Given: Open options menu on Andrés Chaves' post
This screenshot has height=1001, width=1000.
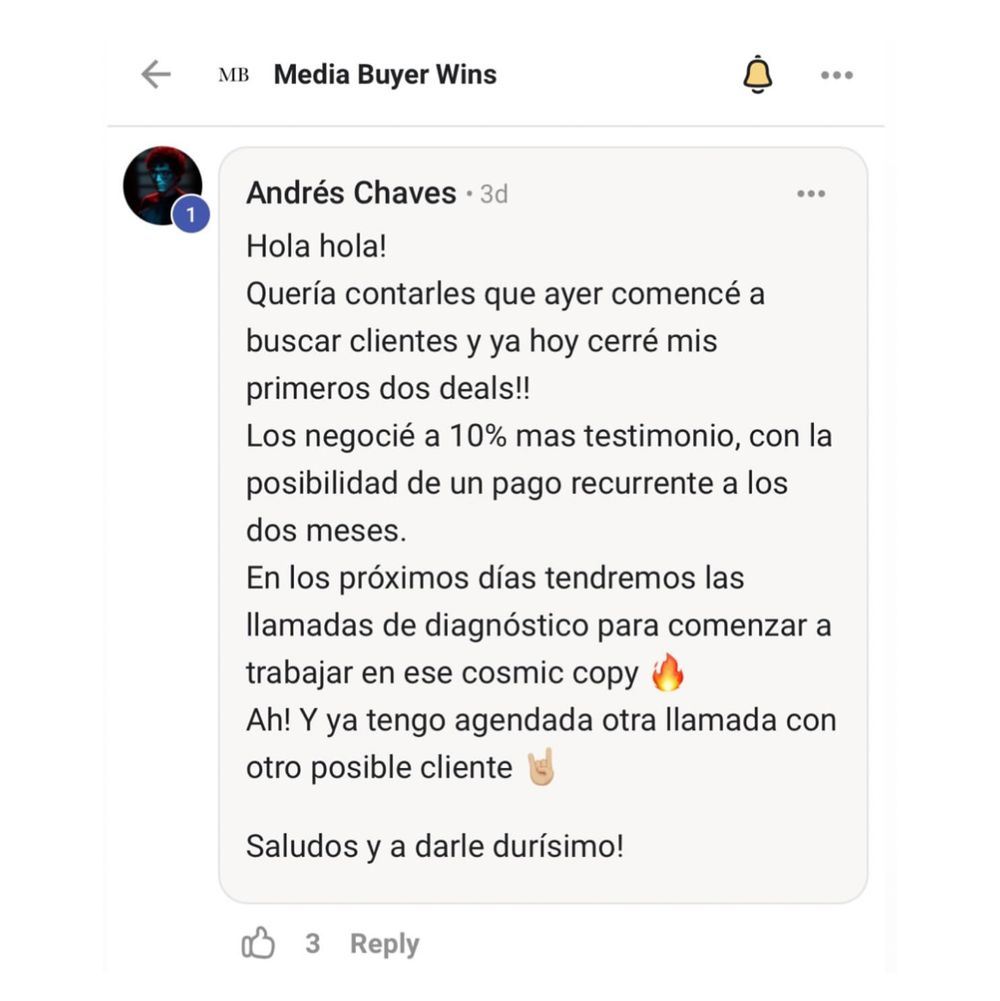Looking at the screenshot, I should point(811,194).
